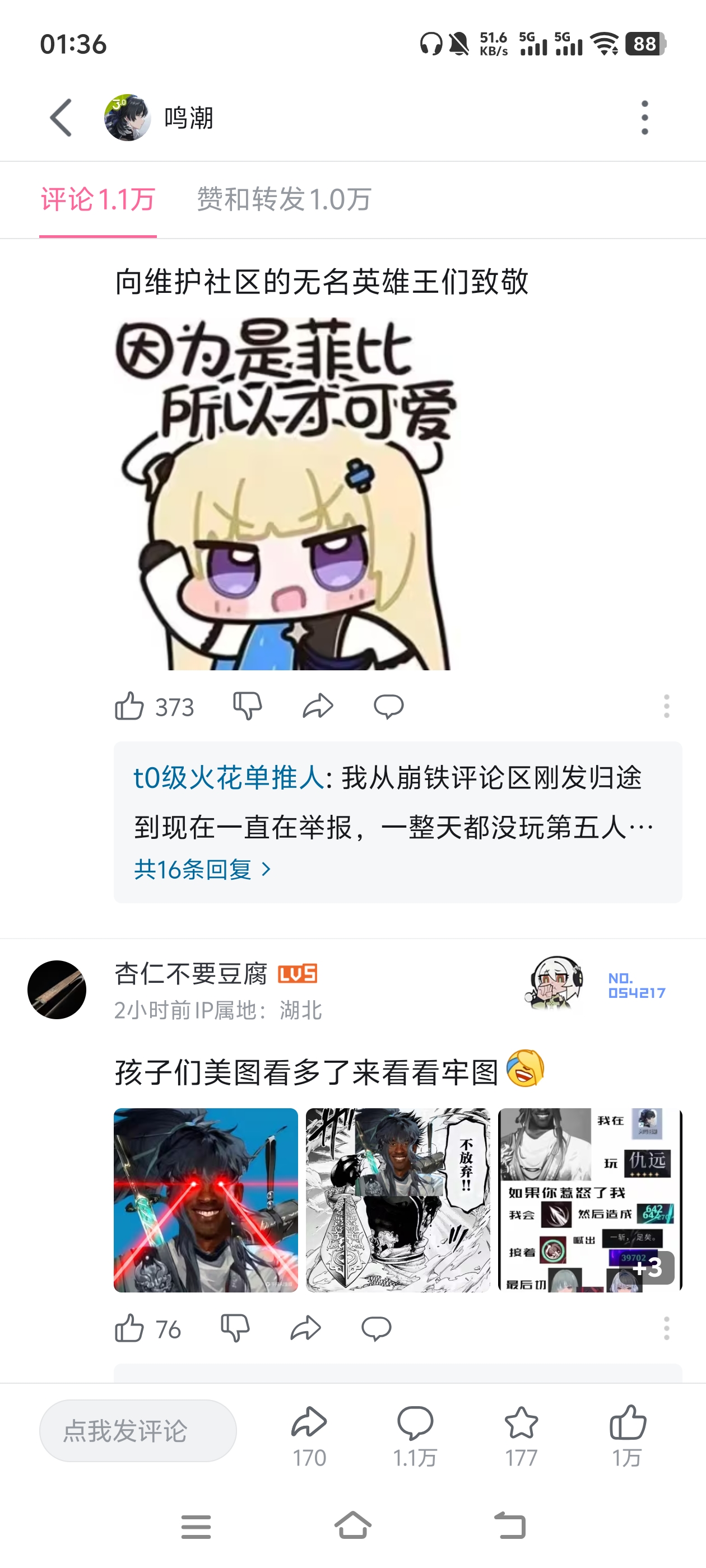Expand 共16条回复 replies
This screenshot has width=706, height=1568.
click(202, 869)
